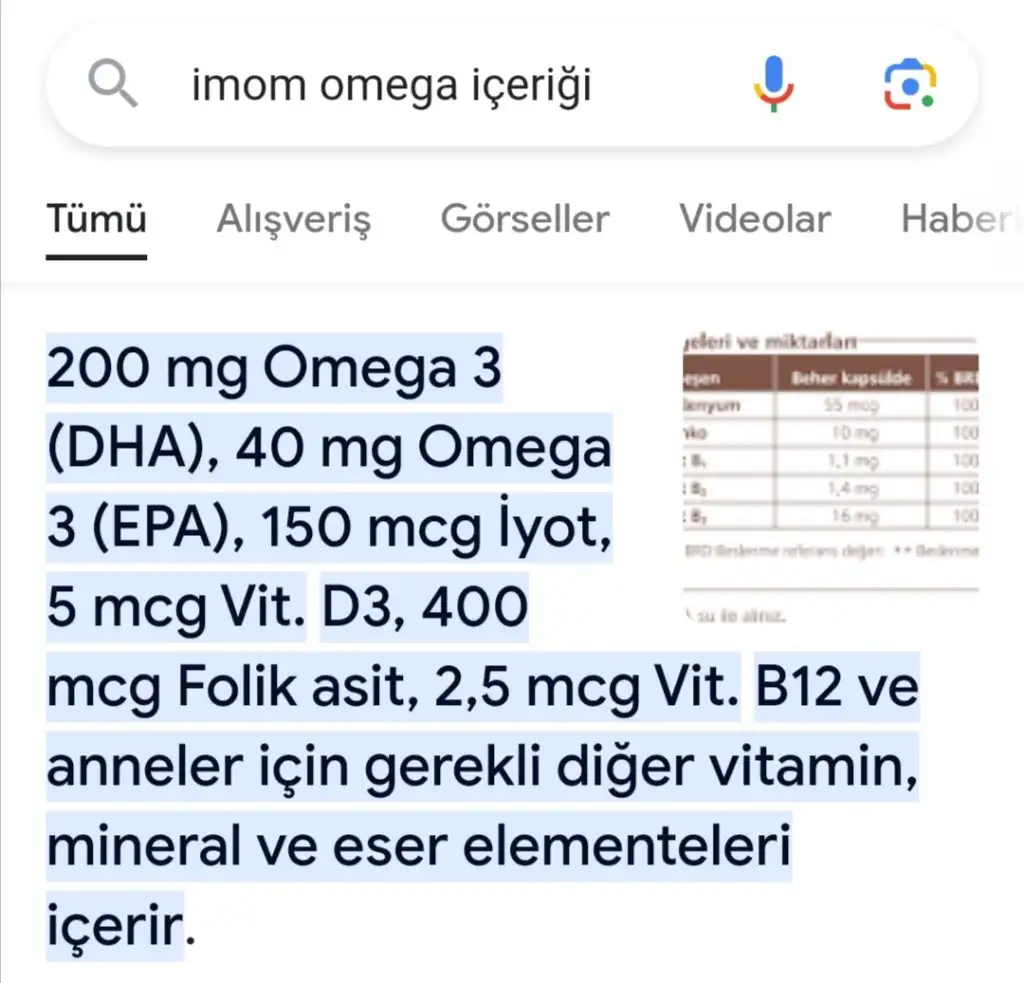Viewport: 1024px width, 983px height.
Task: Select the Tümü tab
Action: (97, 218)
